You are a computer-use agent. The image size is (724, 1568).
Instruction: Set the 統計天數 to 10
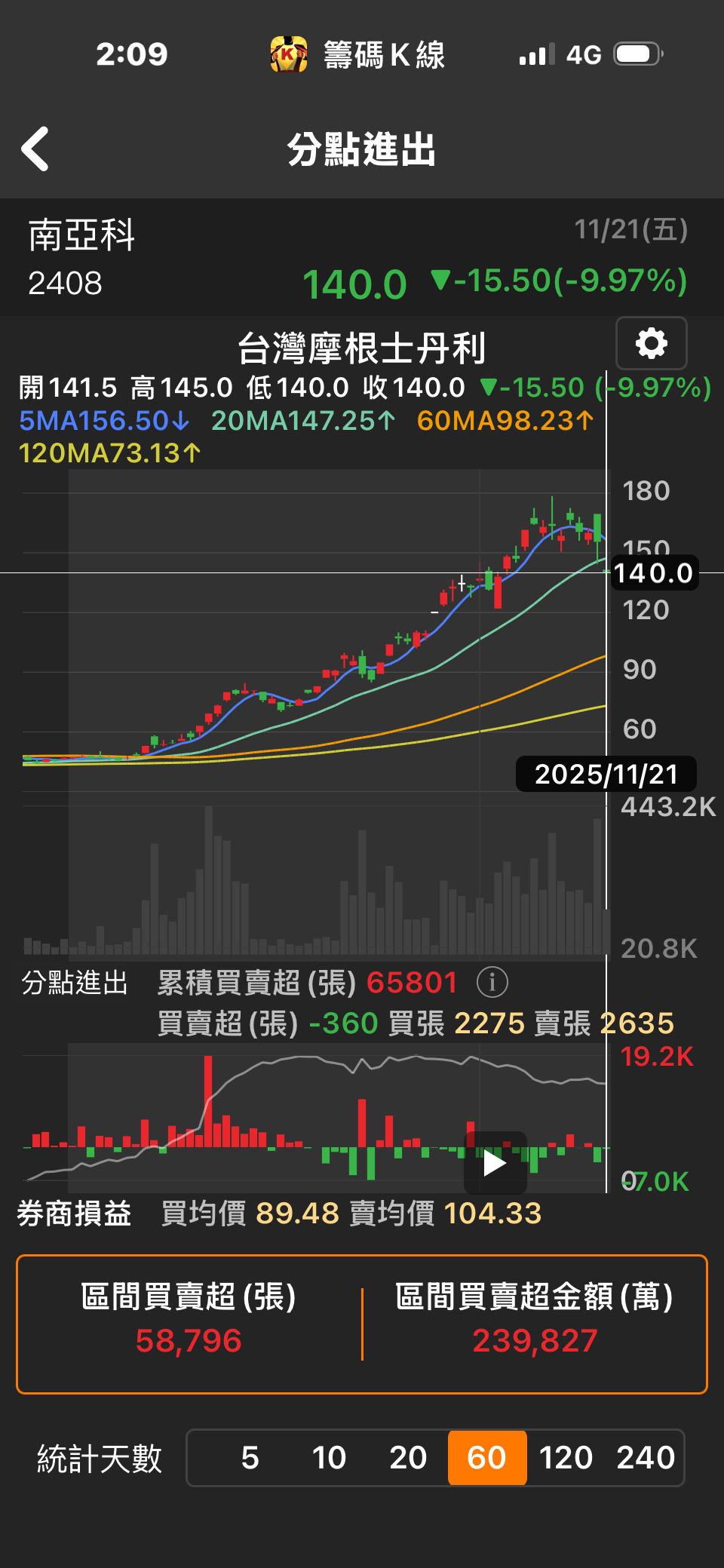pos(329,1457)
